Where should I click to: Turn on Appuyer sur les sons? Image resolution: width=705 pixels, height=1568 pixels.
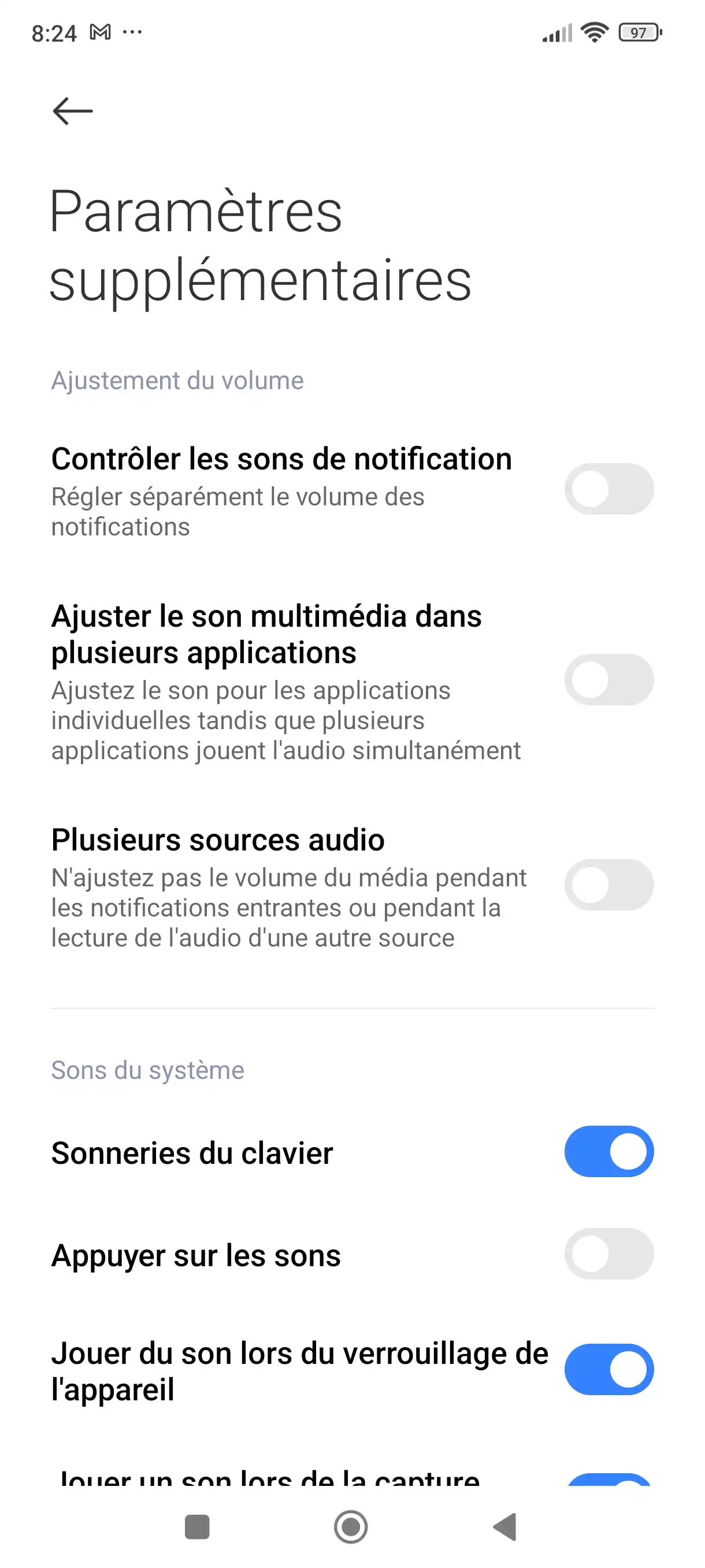tap(609, 1253)
